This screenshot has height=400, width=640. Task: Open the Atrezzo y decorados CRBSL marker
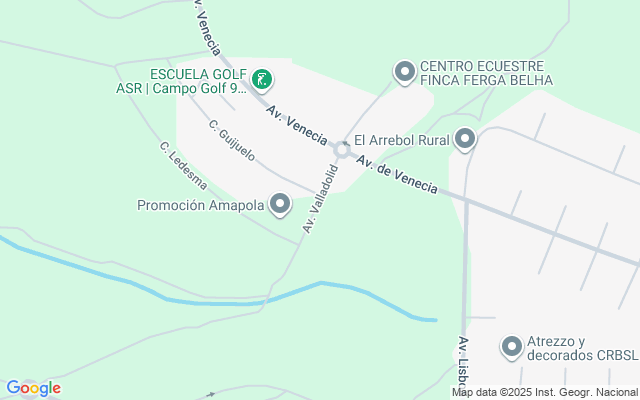[x=512, y=347]
